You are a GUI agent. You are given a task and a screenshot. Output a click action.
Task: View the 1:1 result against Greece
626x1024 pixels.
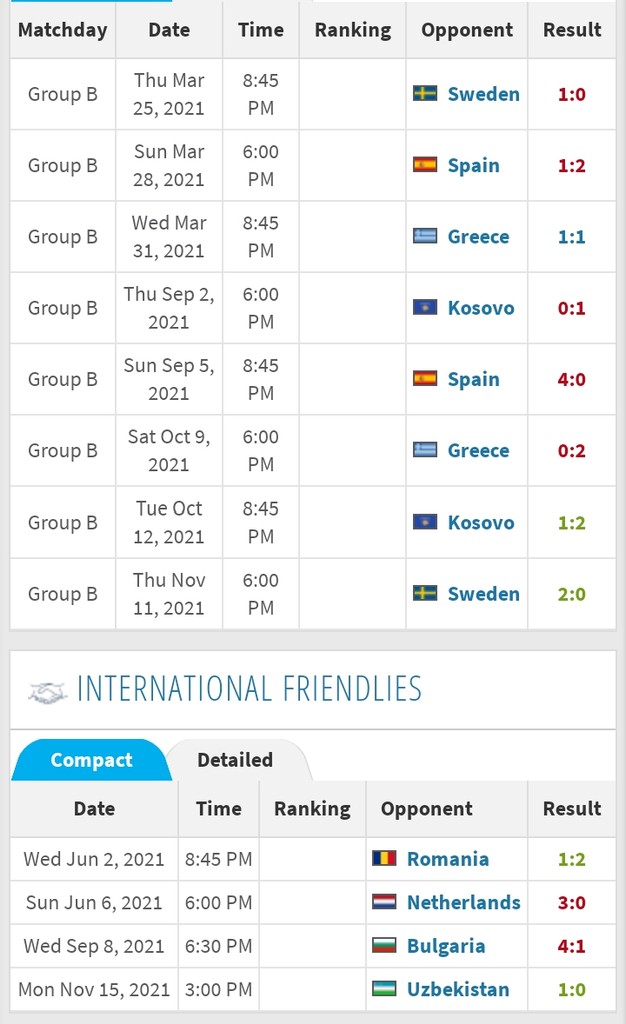tap(572, 237)
